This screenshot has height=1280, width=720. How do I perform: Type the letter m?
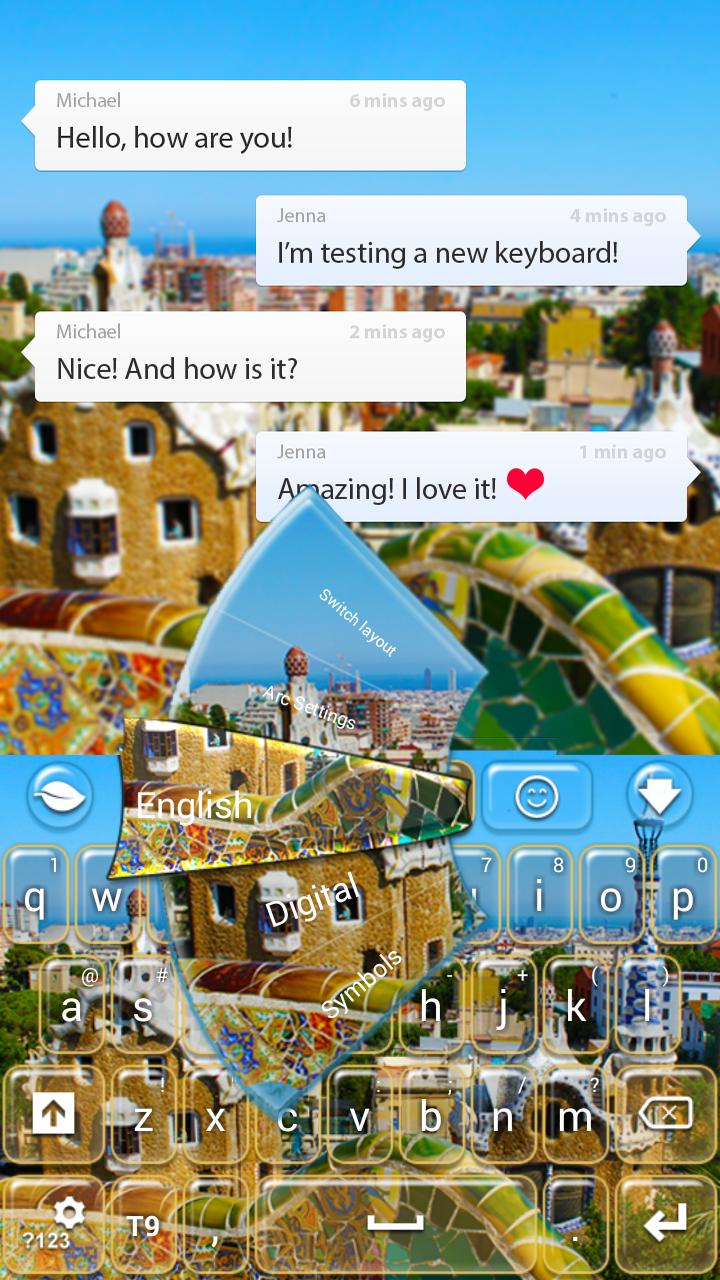575,1116
